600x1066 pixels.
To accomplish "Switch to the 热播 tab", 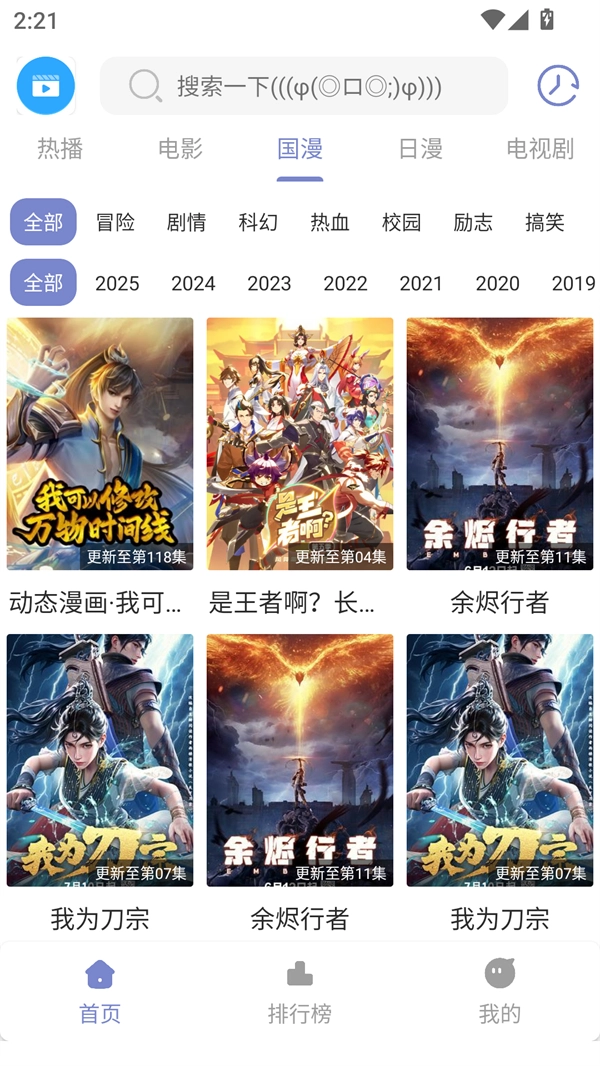I will point(60,149).
